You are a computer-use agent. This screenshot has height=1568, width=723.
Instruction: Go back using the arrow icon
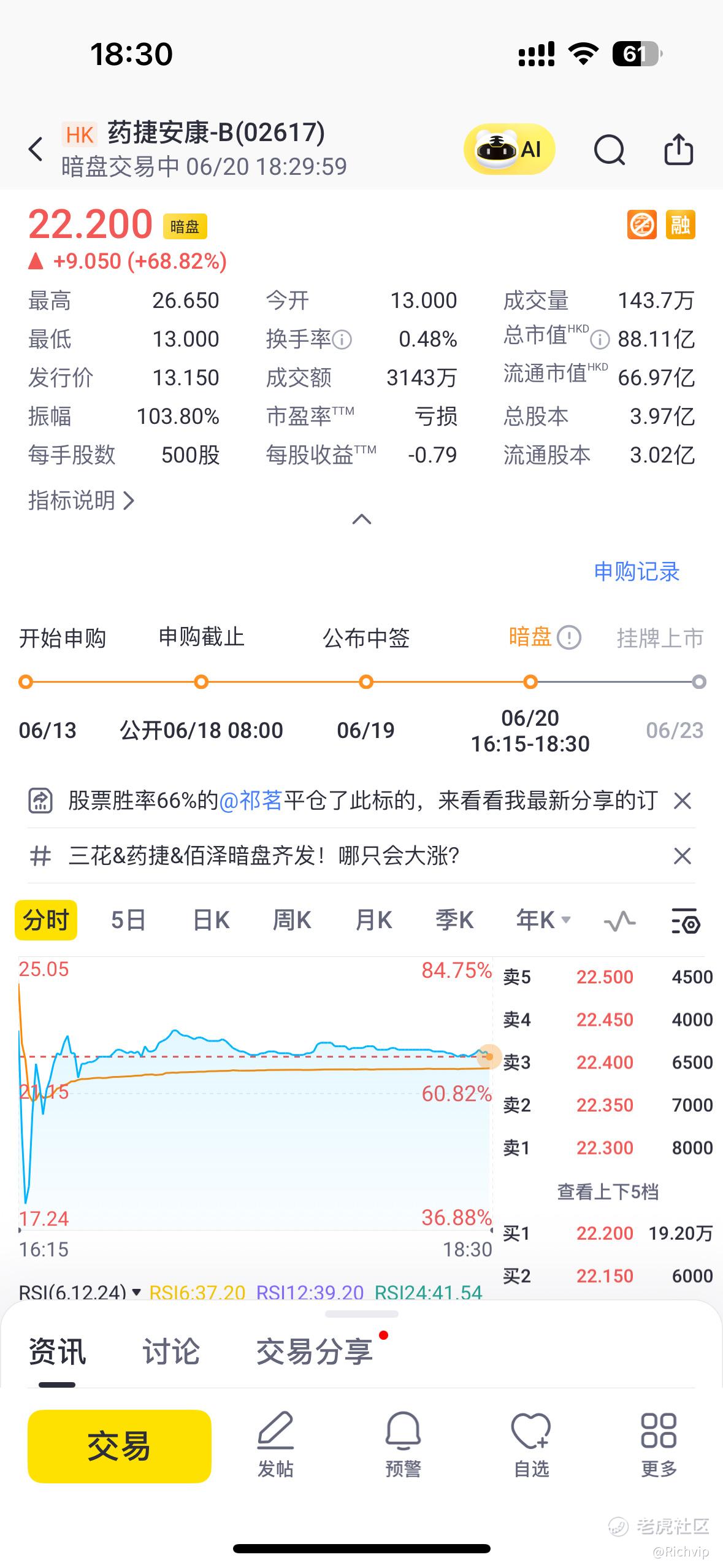click(x=36, y=149)
